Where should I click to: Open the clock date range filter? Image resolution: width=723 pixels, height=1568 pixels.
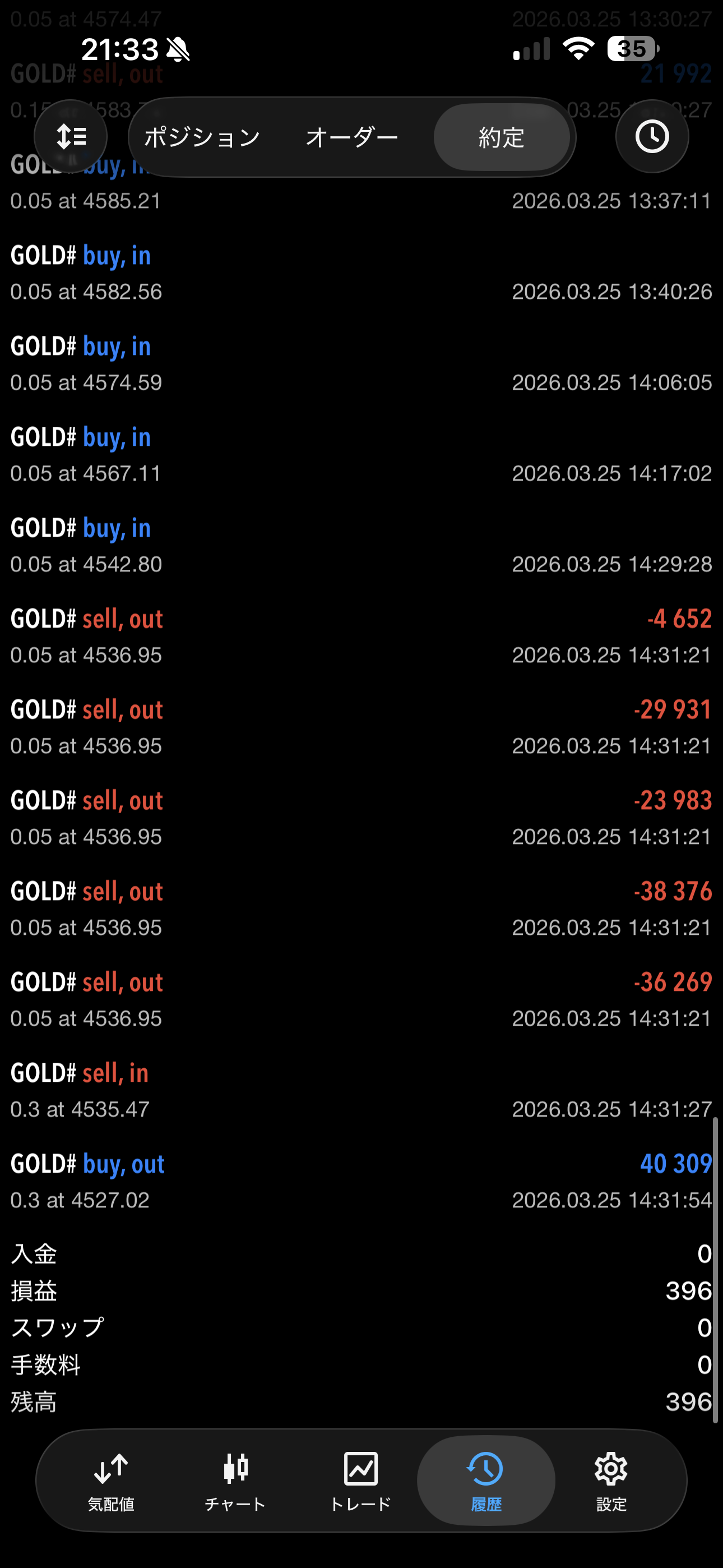(x=652, y=136)
